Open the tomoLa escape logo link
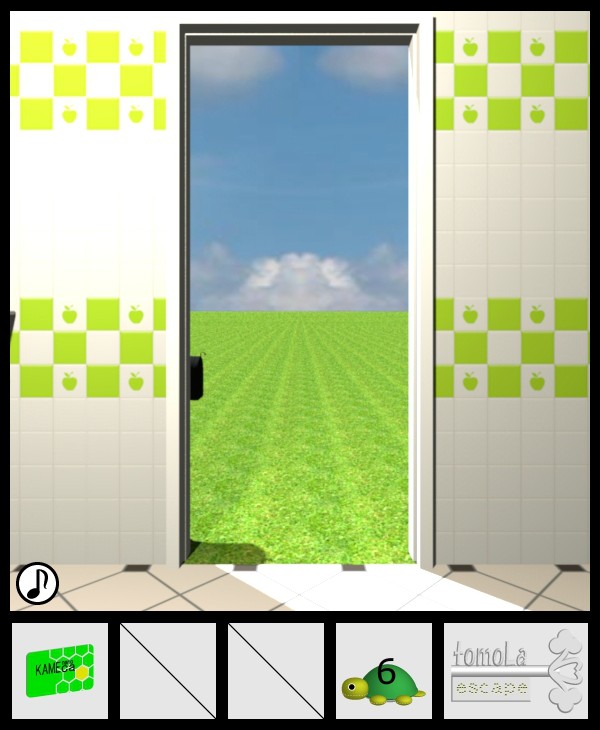The image size is (600, 730). click(516, 671)
